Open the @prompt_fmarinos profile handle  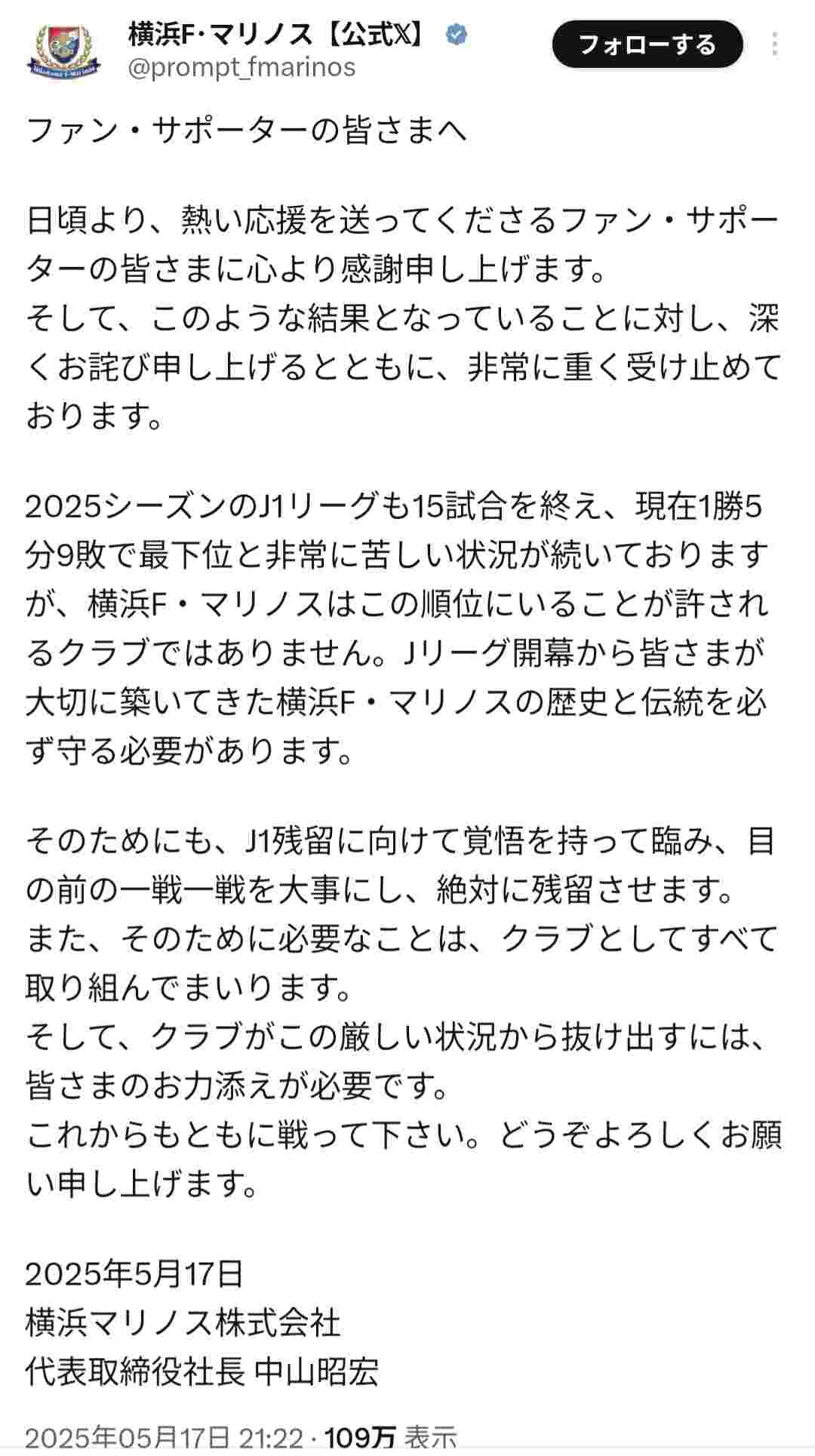(241, 68)
